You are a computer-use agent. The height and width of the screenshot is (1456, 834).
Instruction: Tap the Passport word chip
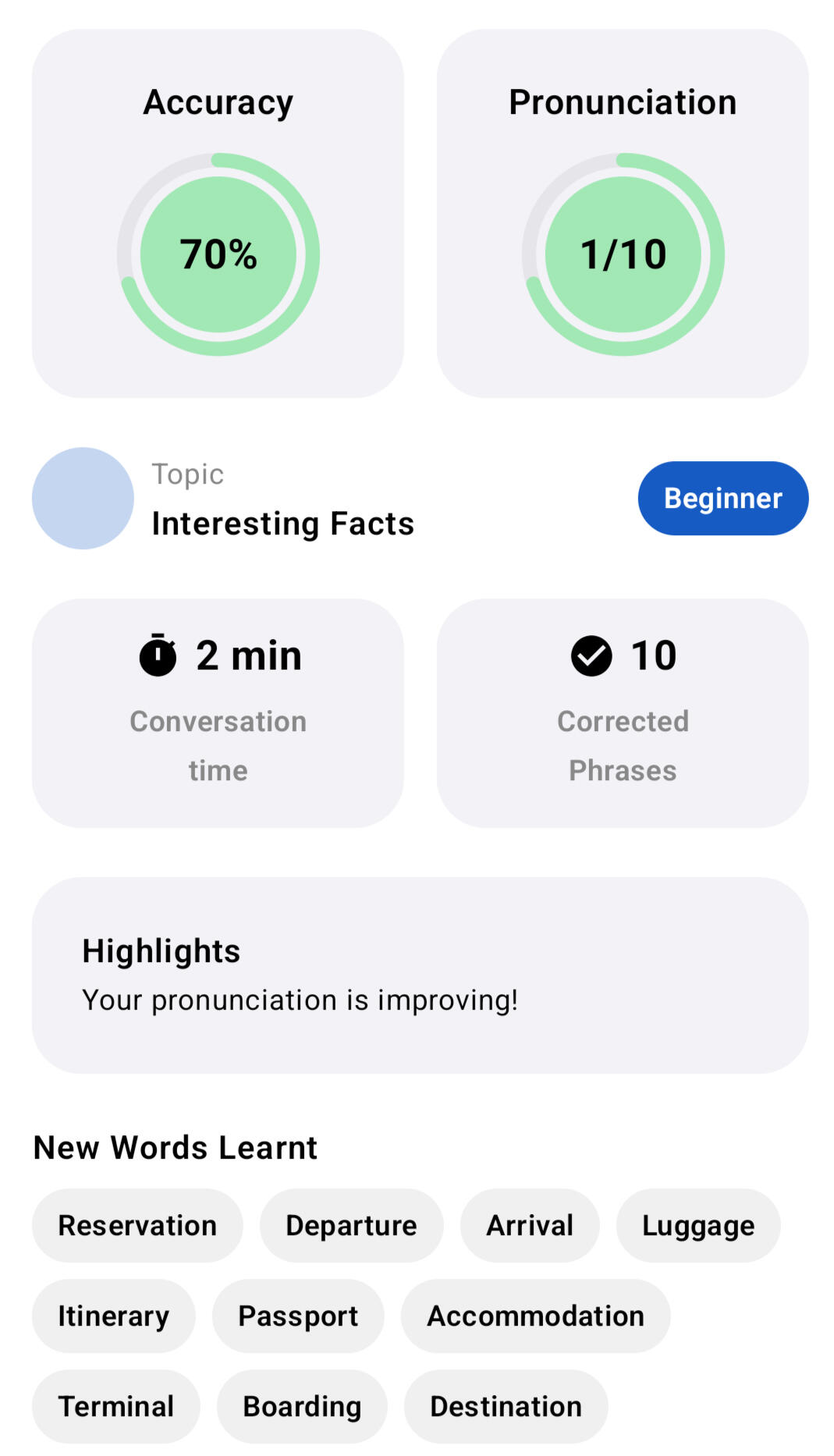click(298, 1316)
